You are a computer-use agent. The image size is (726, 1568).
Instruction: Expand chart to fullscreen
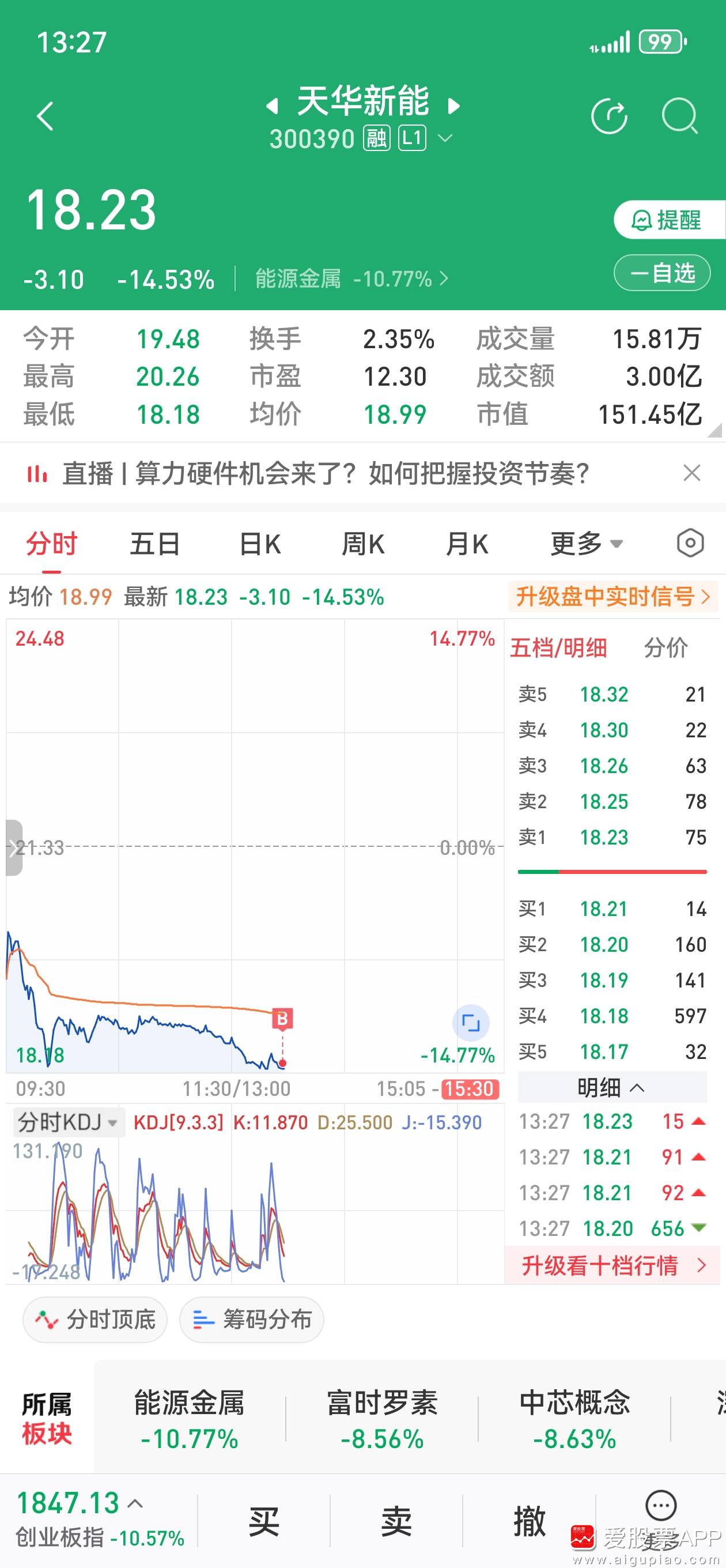click(470, 1023)
